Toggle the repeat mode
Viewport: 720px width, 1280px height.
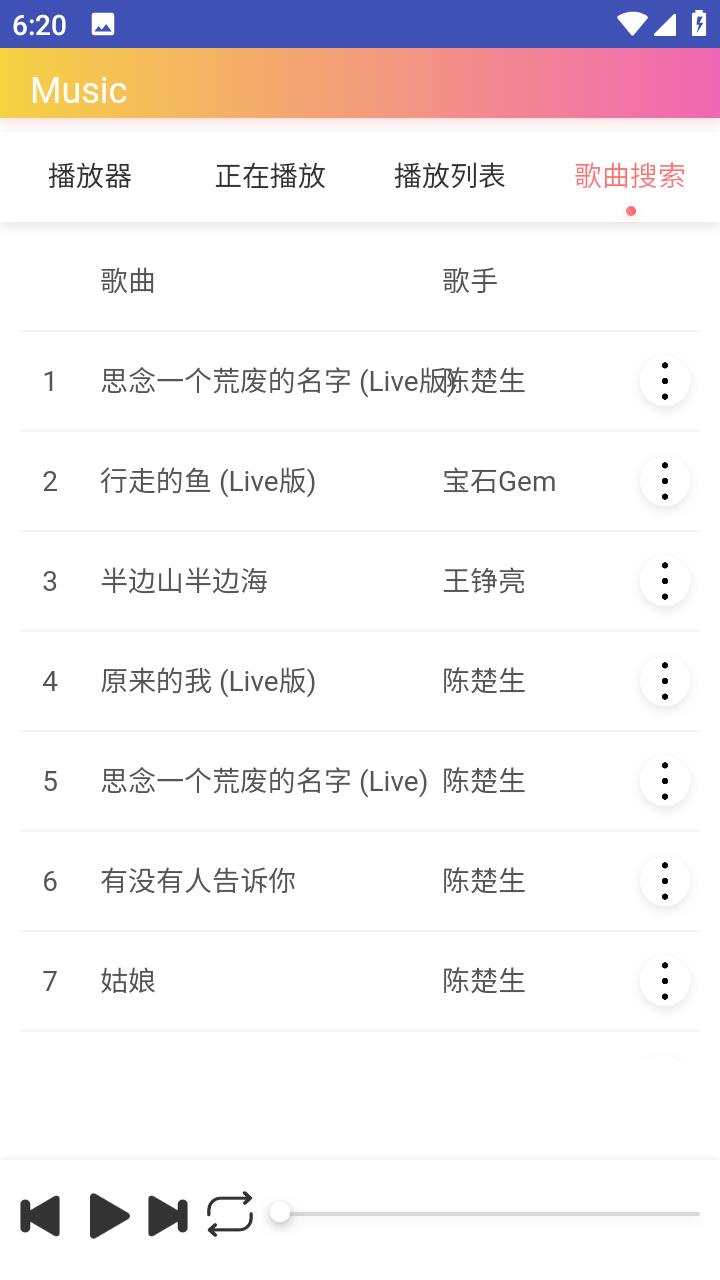point(230,1215)
